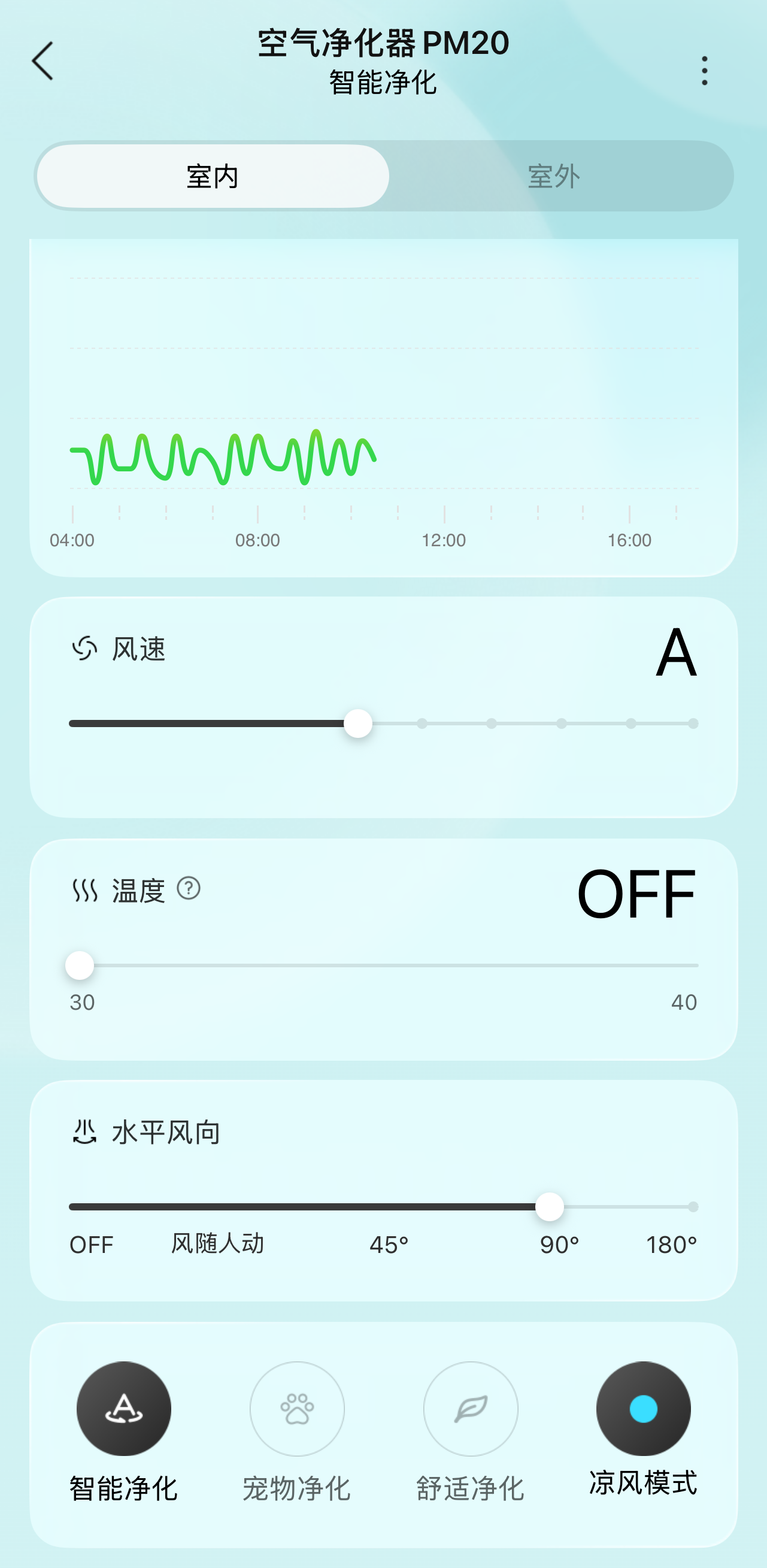Open the three-dot overflow menu
Image resolution: width=767 pixels, height=1568 pixels.
coord(704,71)
